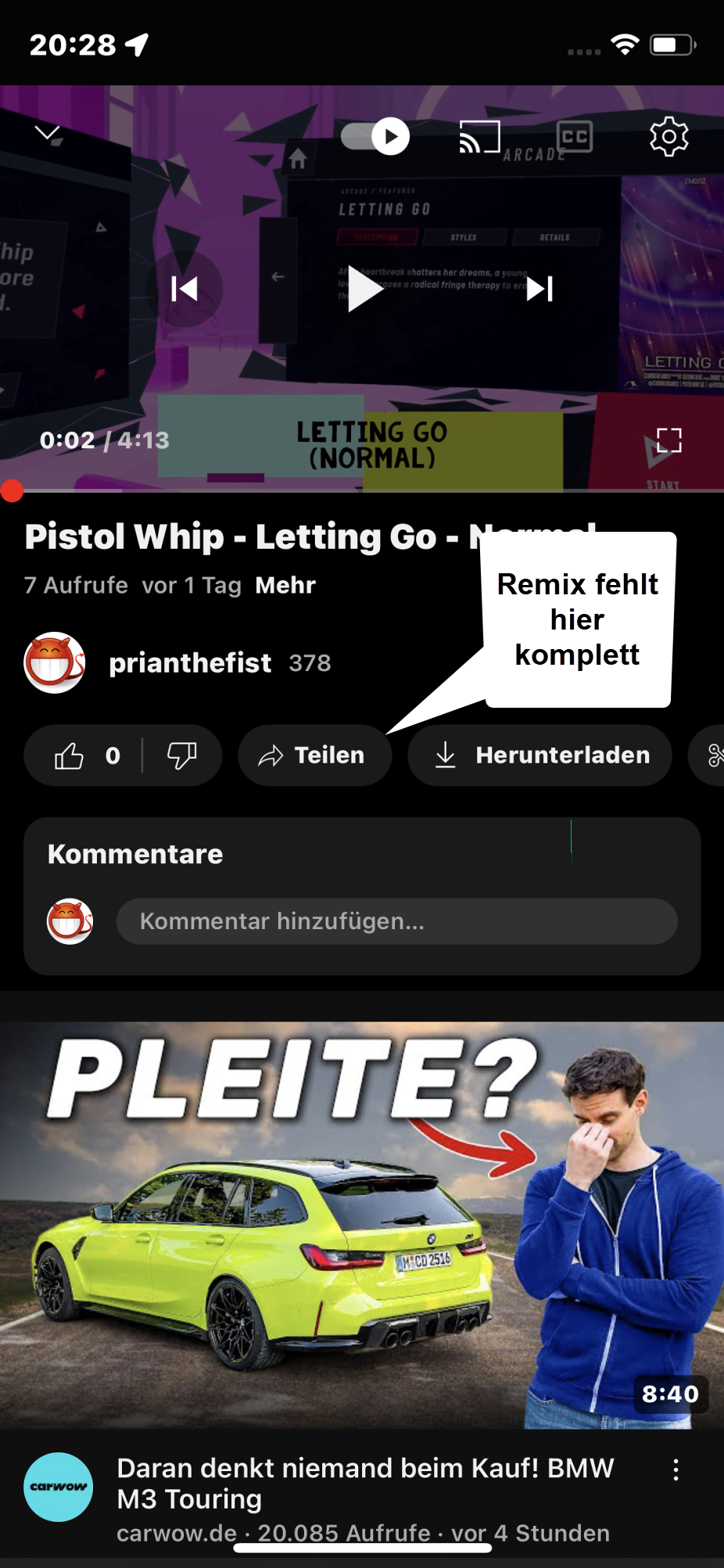The width and height of the screenshot is (724, 1568).
Task: Share the video using Teilen
Action: point(314,755)
